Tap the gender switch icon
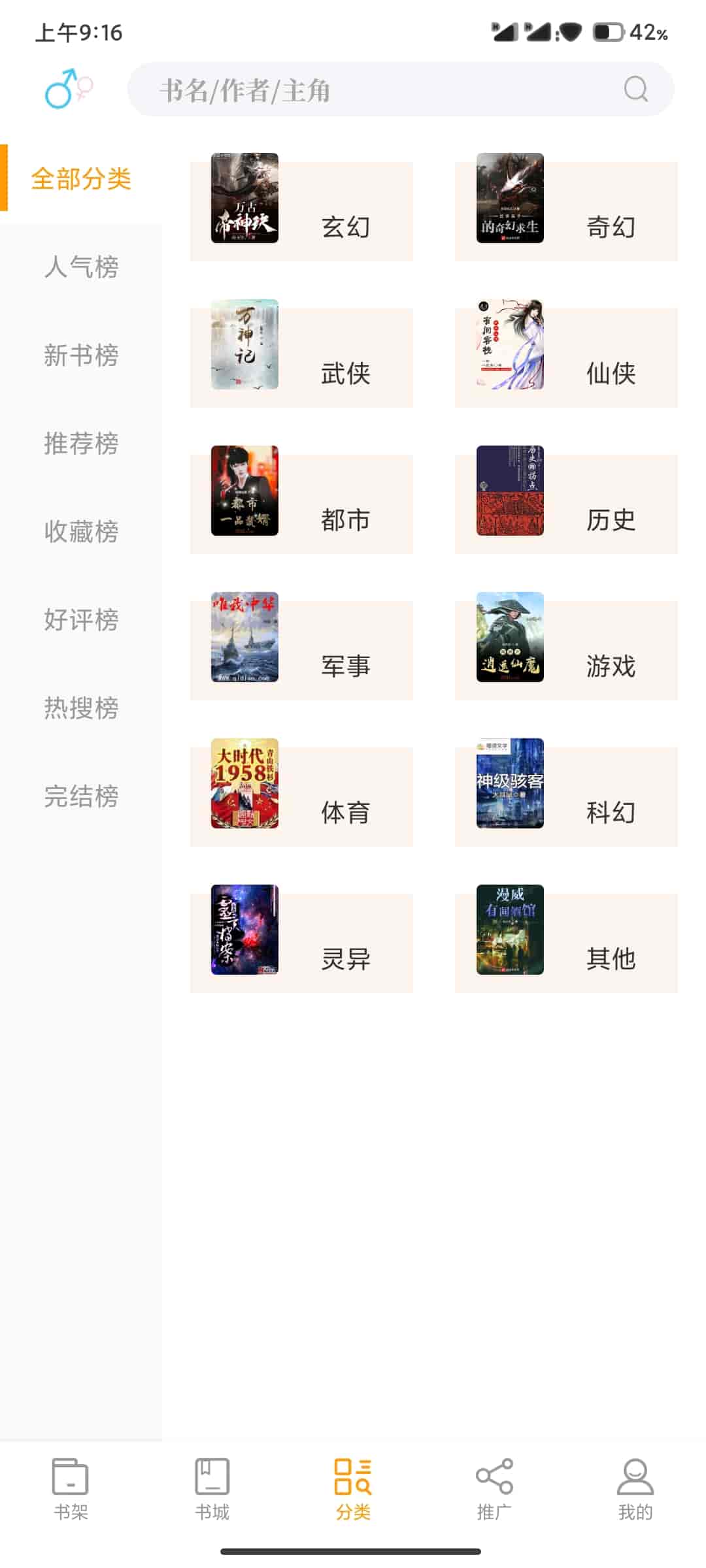Image resolution: width=706 pixels, height=1568 pixels. [69, 89]
